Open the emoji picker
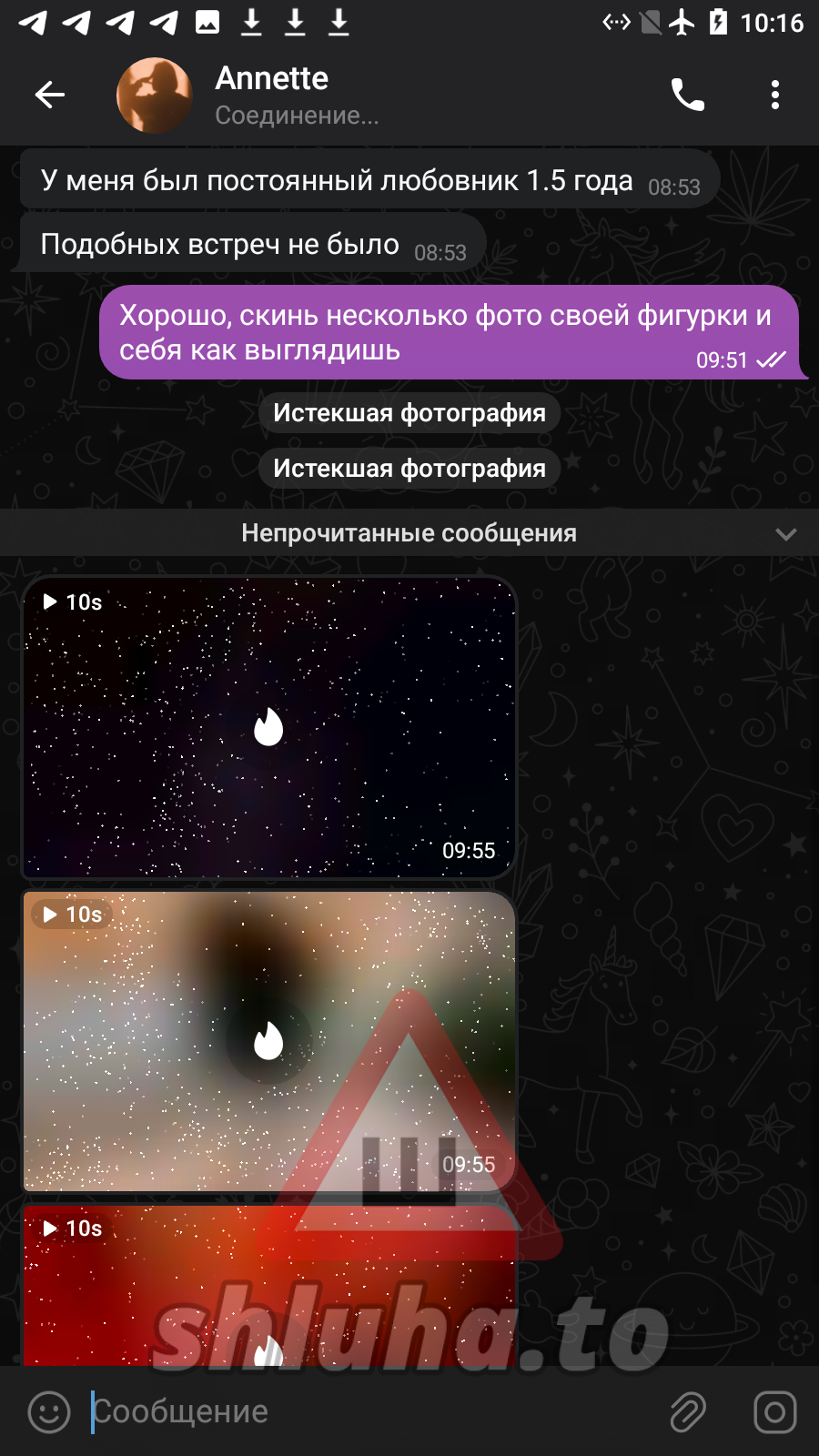This screenshot has width=819, height=1456. [x=49, y=1411]
